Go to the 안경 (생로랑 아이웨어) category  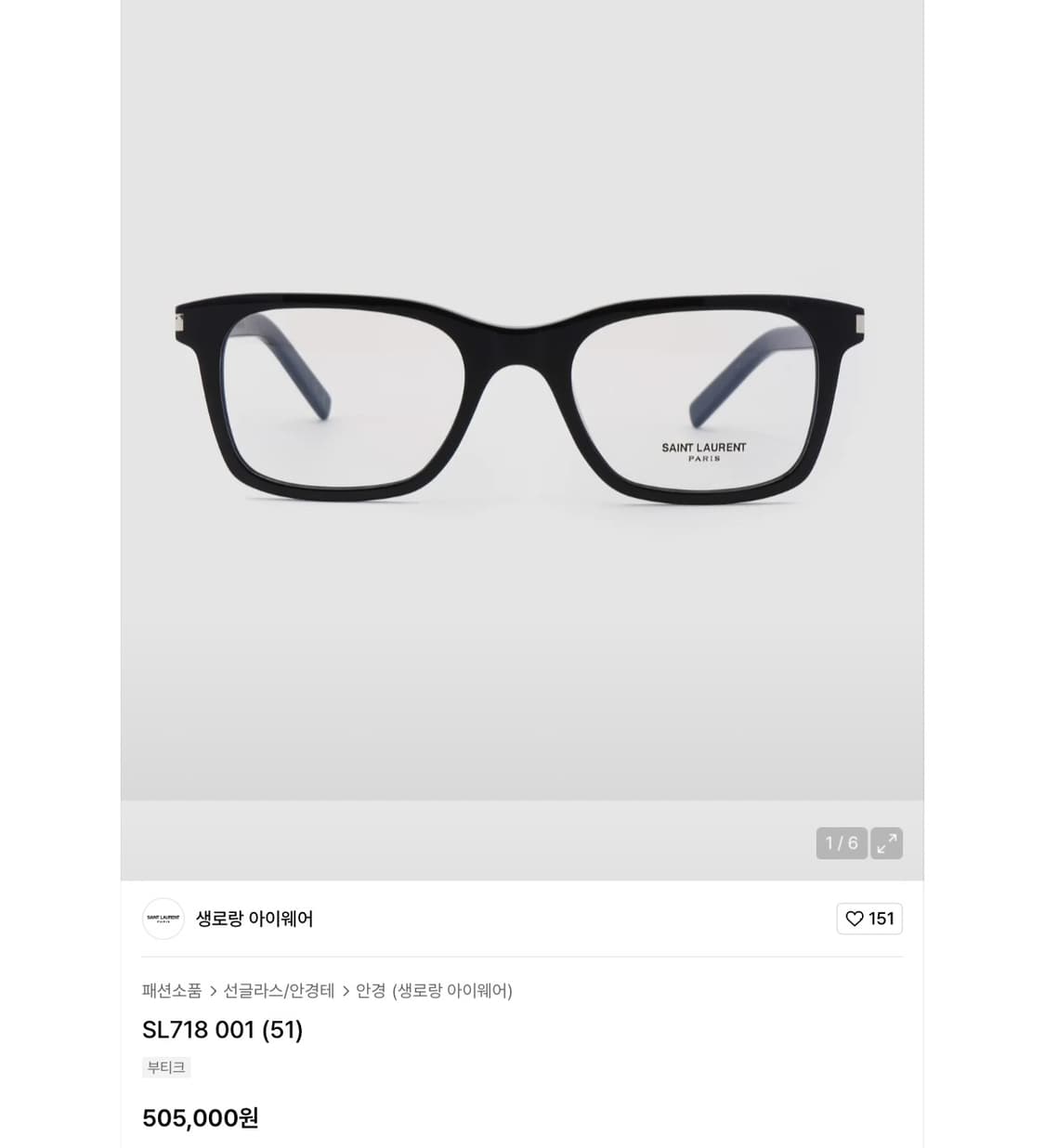click(x=432, y=991)
